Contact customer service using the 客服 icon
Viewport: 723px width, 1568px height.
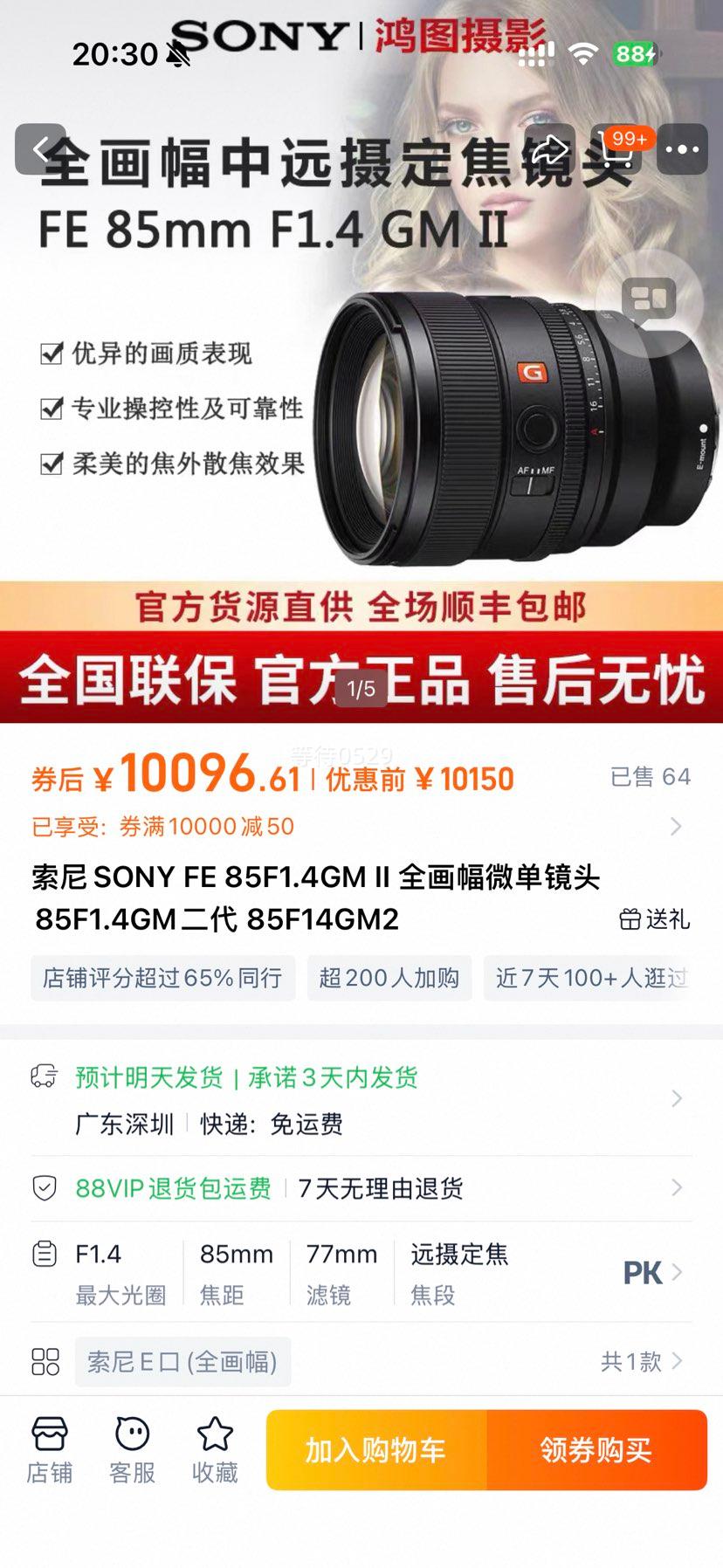(131, 1447)
